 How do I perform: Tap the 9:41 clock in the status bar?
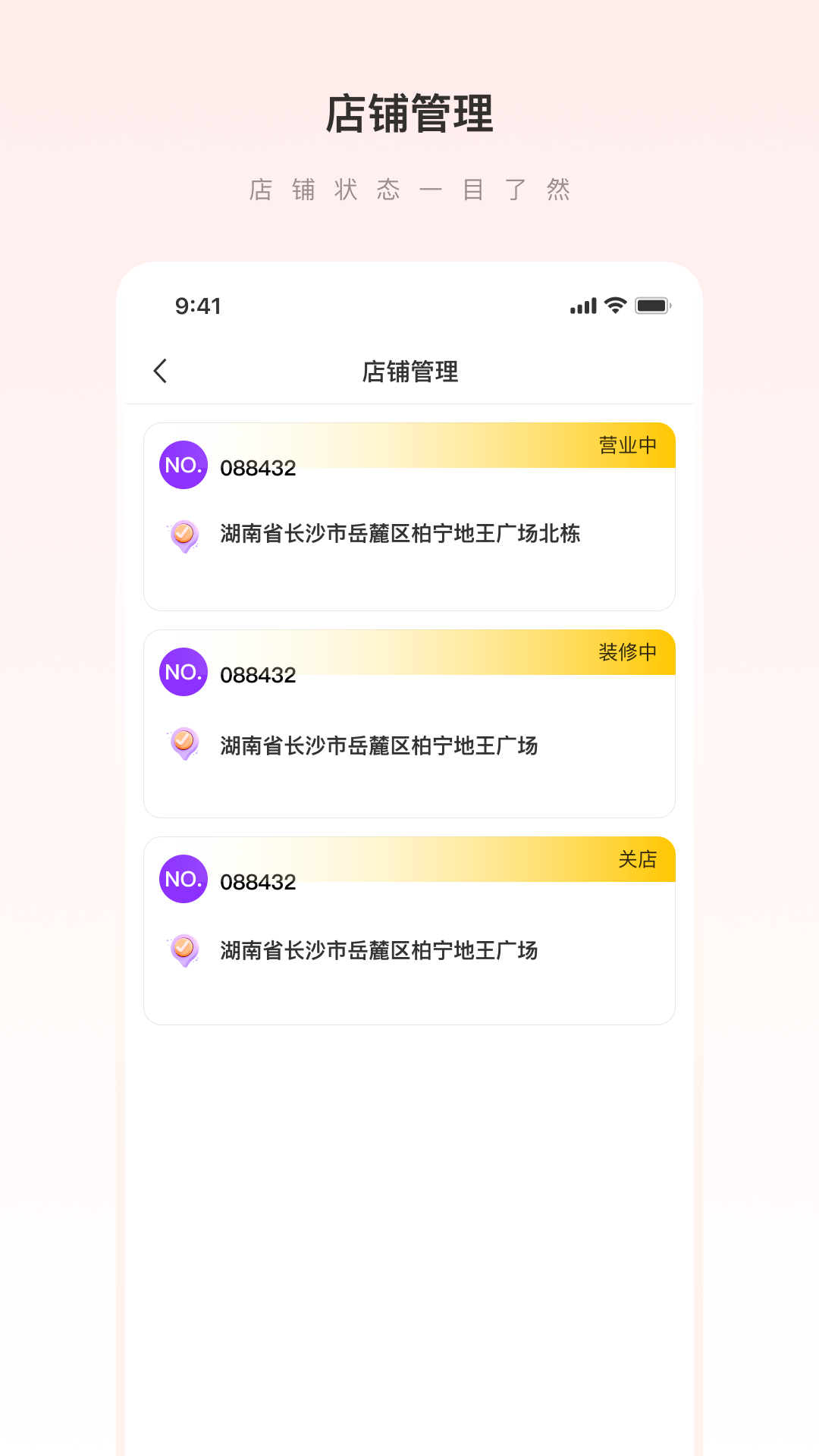pyautogui.click(x=197, y=306)
